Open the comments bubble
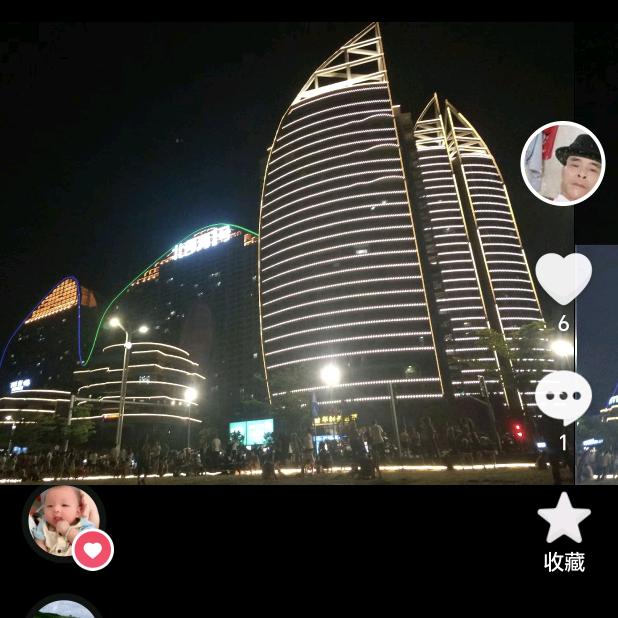The height and width of the screenshot is (618, 618). 564,395
